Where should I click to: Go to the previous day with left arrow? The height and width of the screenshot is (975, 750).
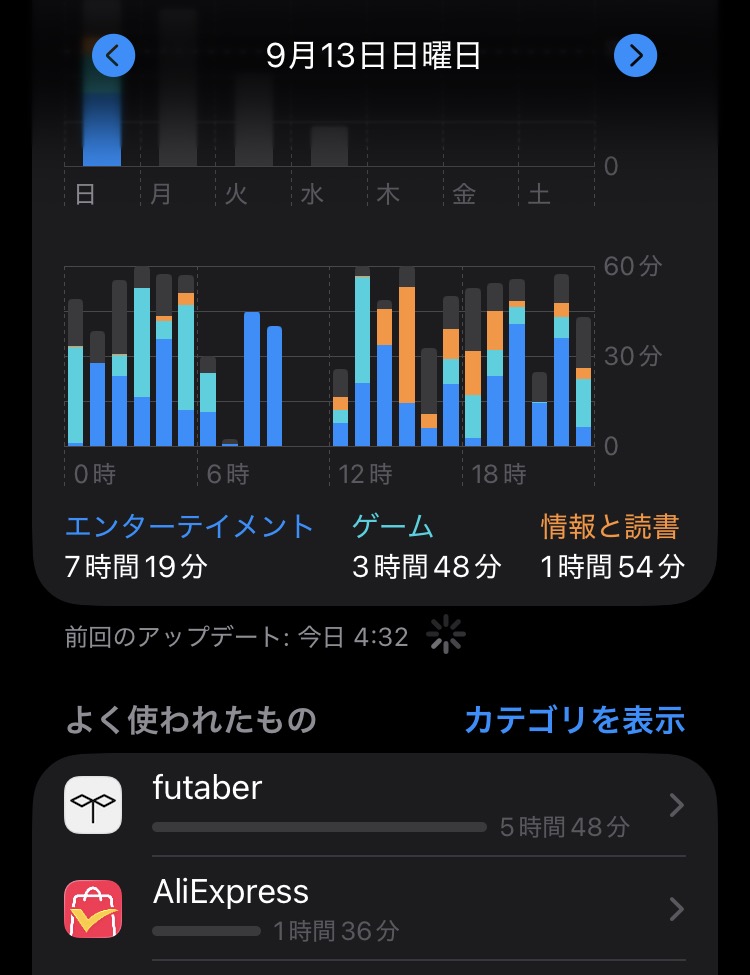(113, 55)
